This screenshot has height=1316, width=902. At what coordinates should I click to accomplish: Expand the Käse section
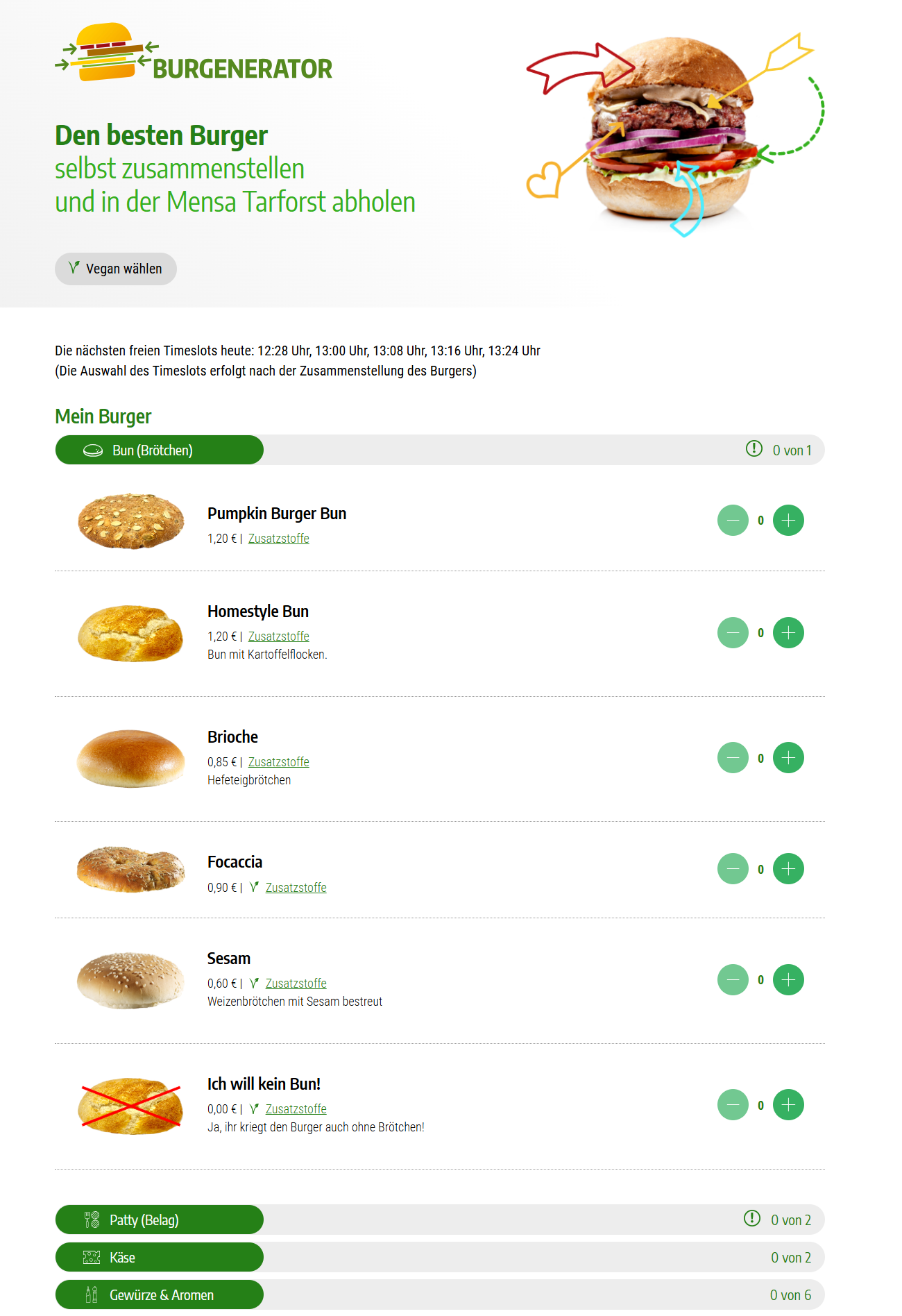click(x=160, y=1258)
